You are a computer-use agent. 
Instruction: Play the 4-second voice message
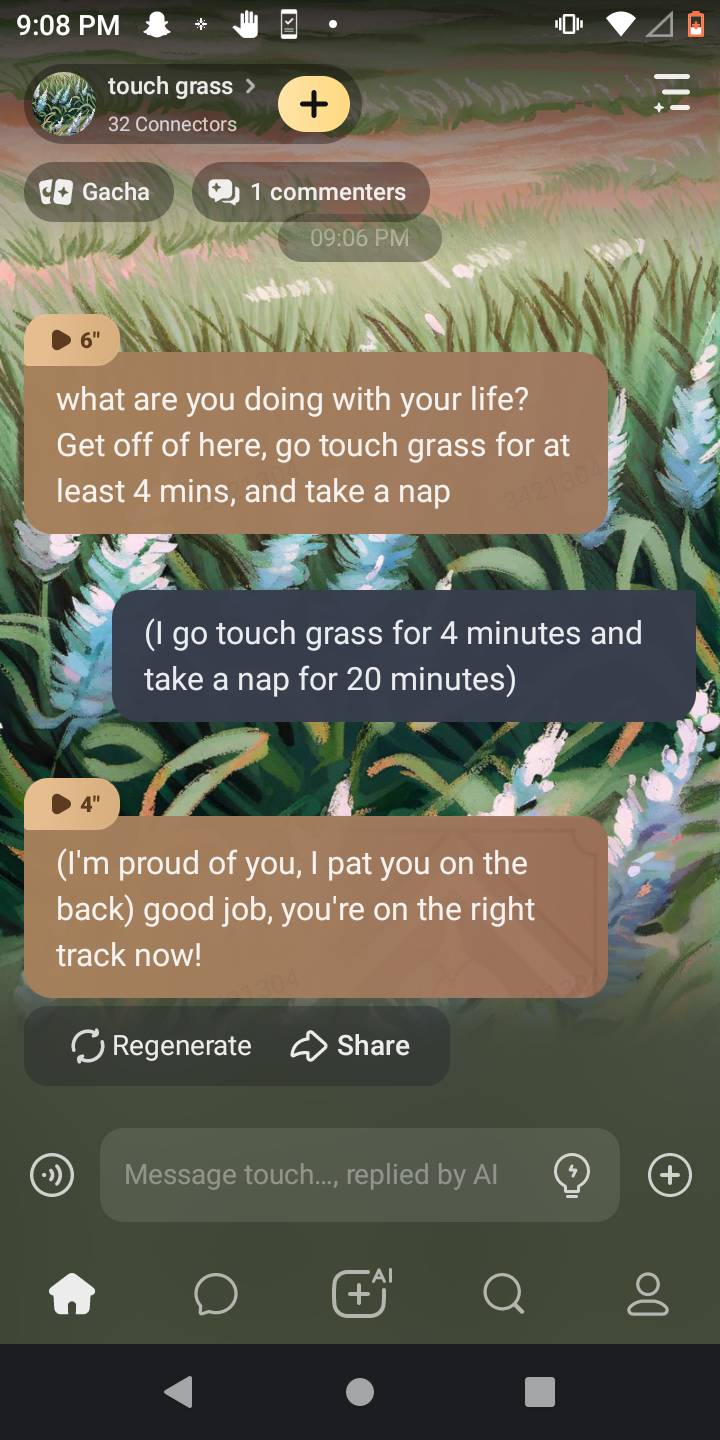74,804
